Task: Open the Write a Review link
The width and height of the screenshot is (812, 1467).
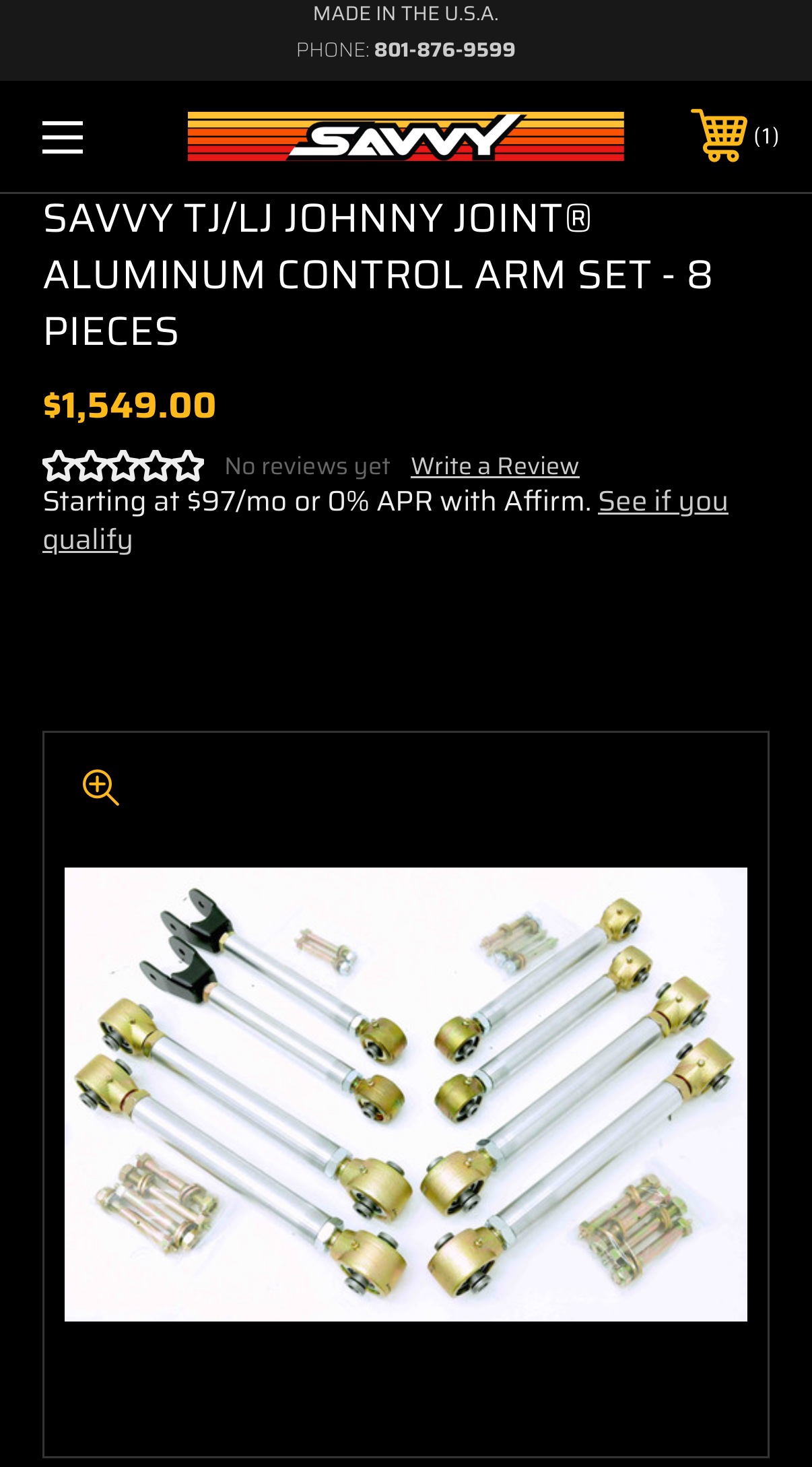Action: tap(495, 466)
